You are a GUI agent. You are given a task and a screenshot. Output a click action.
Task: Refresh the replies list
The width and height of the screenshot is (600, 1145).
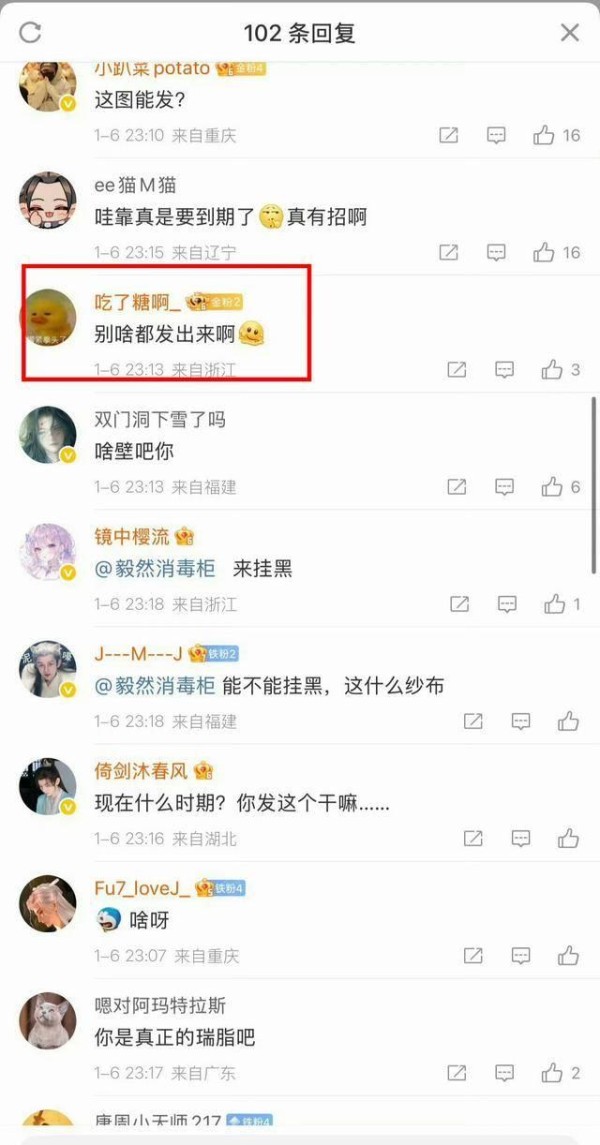[30, 33]
